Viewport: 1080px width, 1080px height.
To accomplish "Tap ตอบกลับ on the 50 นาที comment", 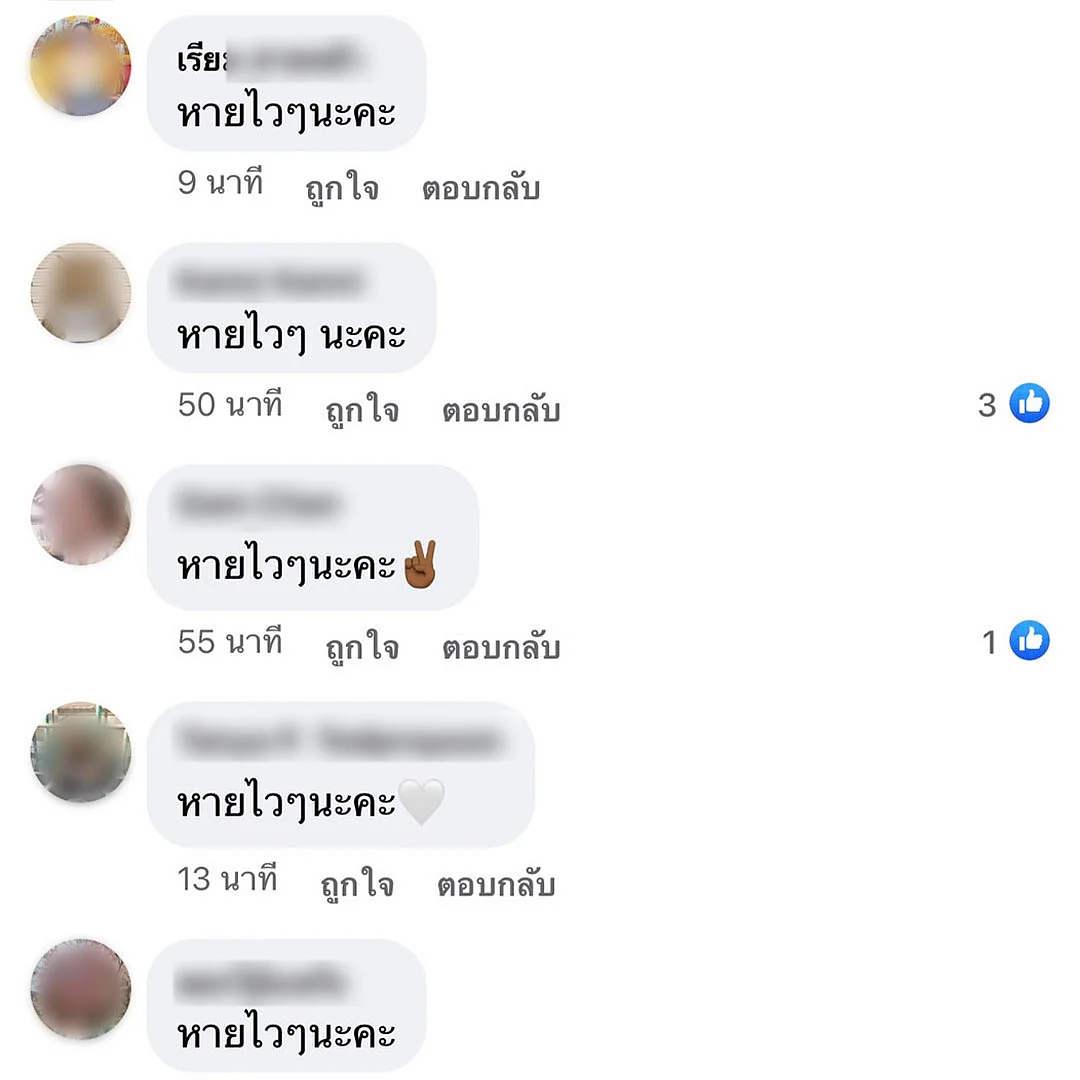I will [x=501, y=410].
